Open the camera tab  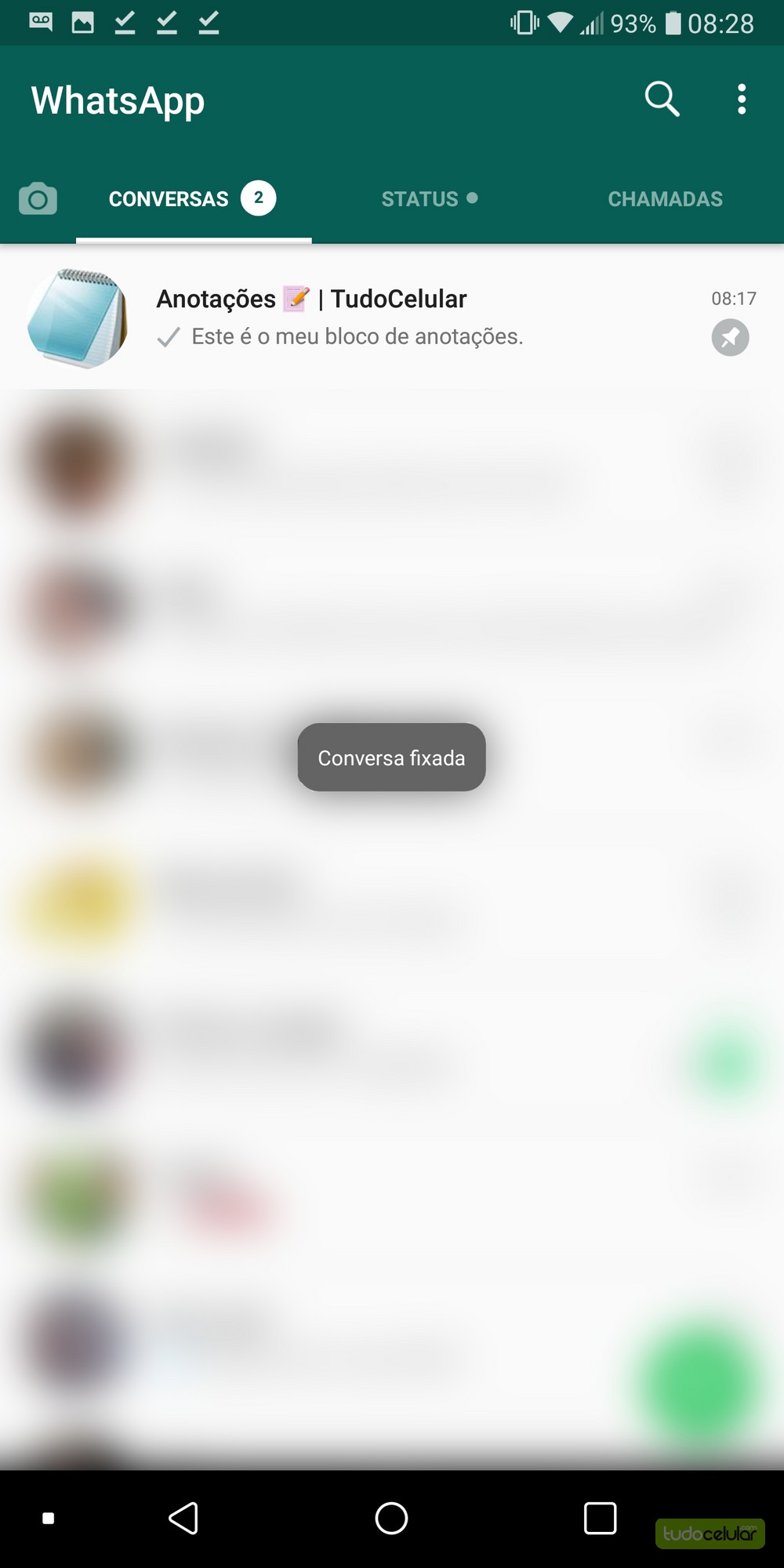[38, 199]
